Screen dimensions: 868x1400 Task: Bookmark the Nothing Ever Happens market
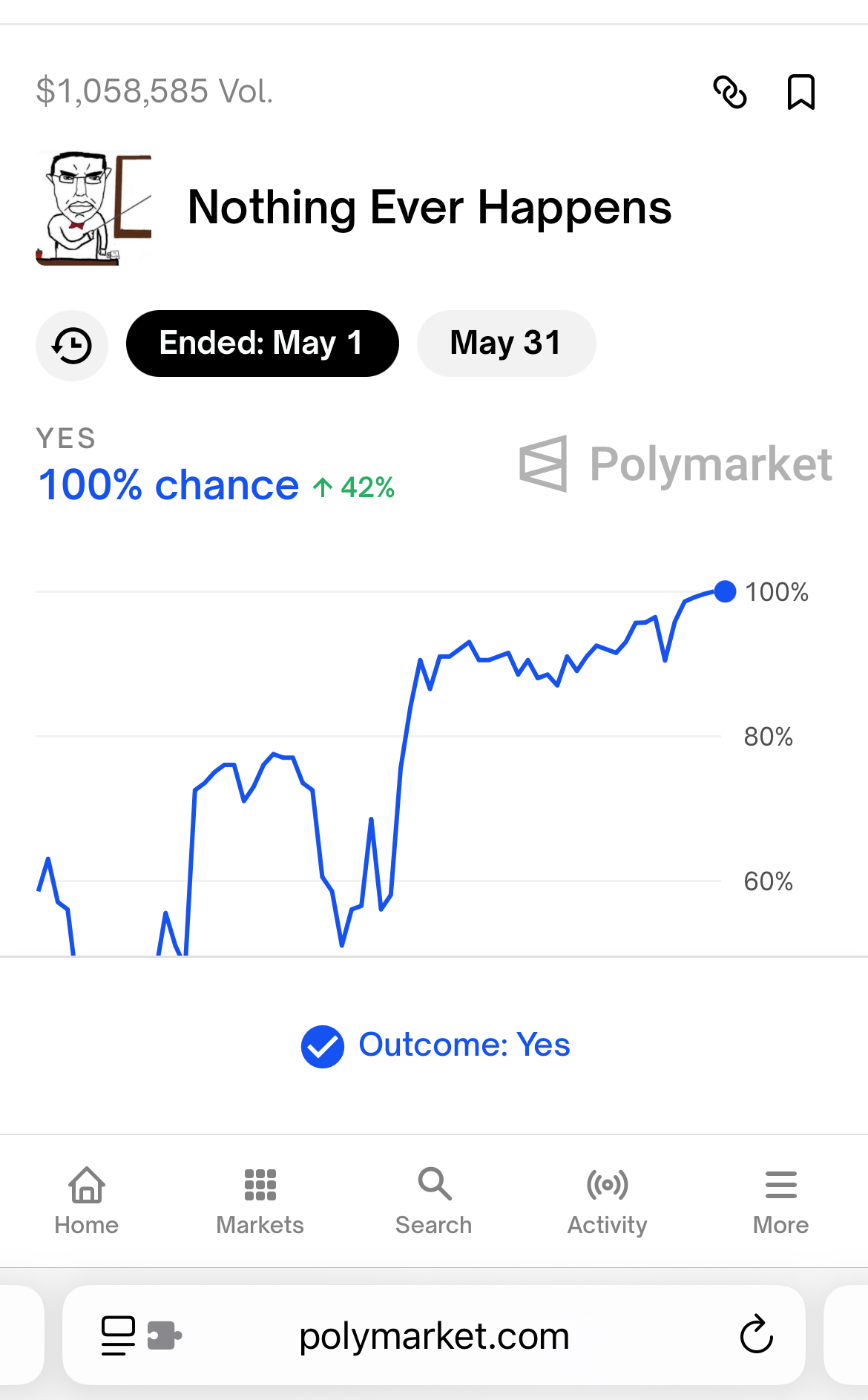click(800, 93)
